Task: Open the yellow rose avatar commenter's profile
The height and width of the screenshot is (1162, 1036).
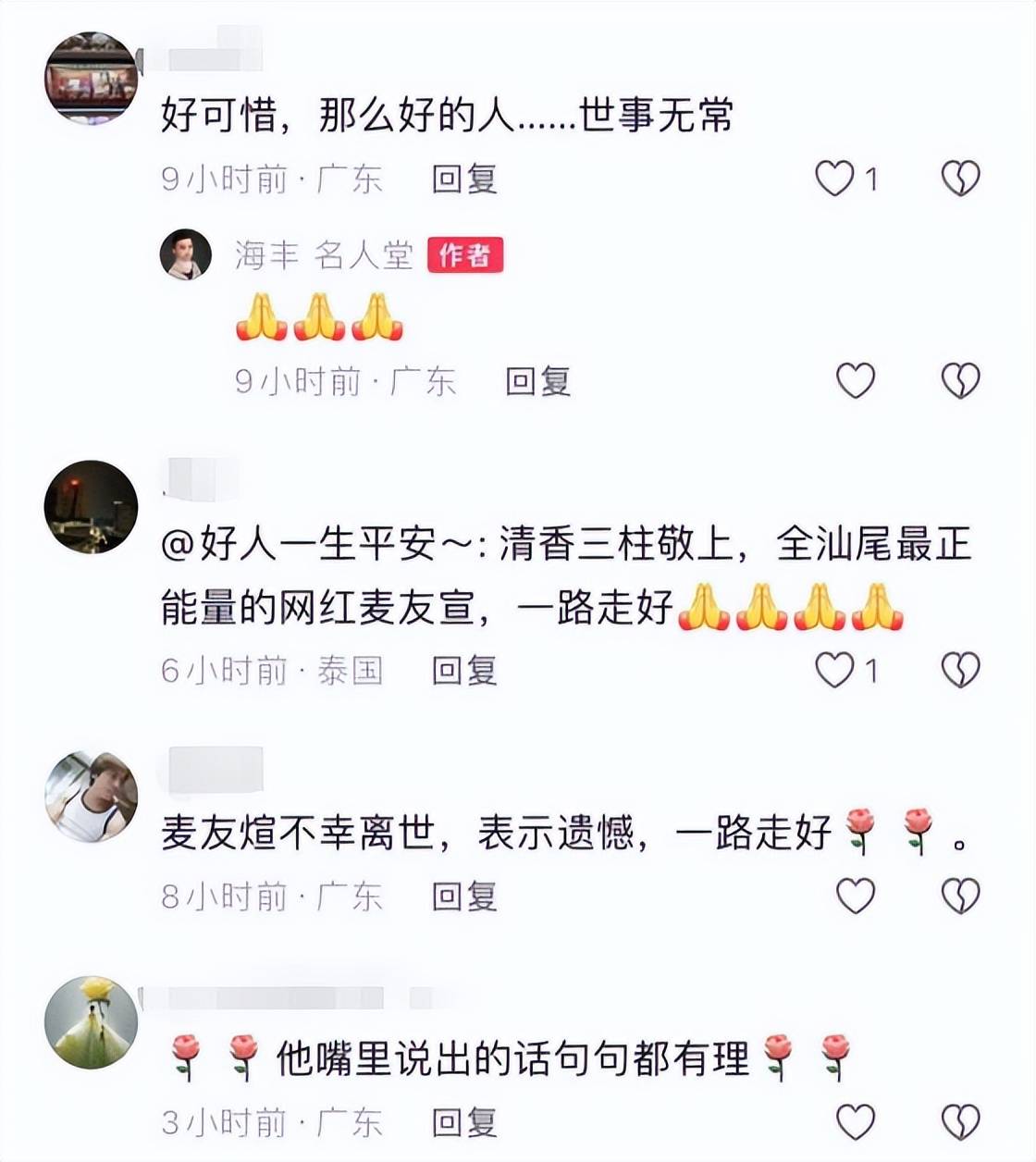Action: click(91, 1022)
